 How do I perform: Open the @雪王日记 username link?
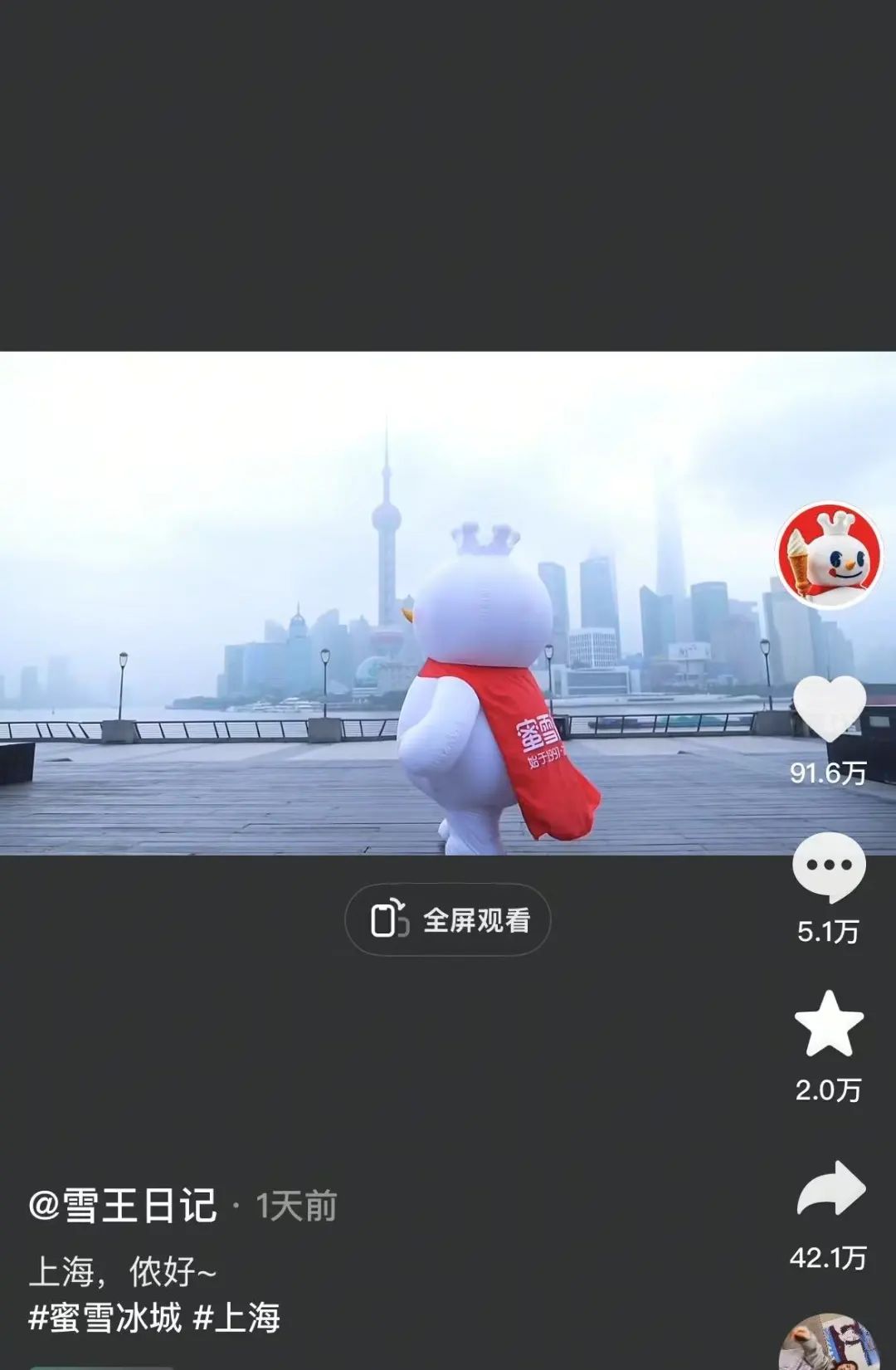(x=123, y=1206)
